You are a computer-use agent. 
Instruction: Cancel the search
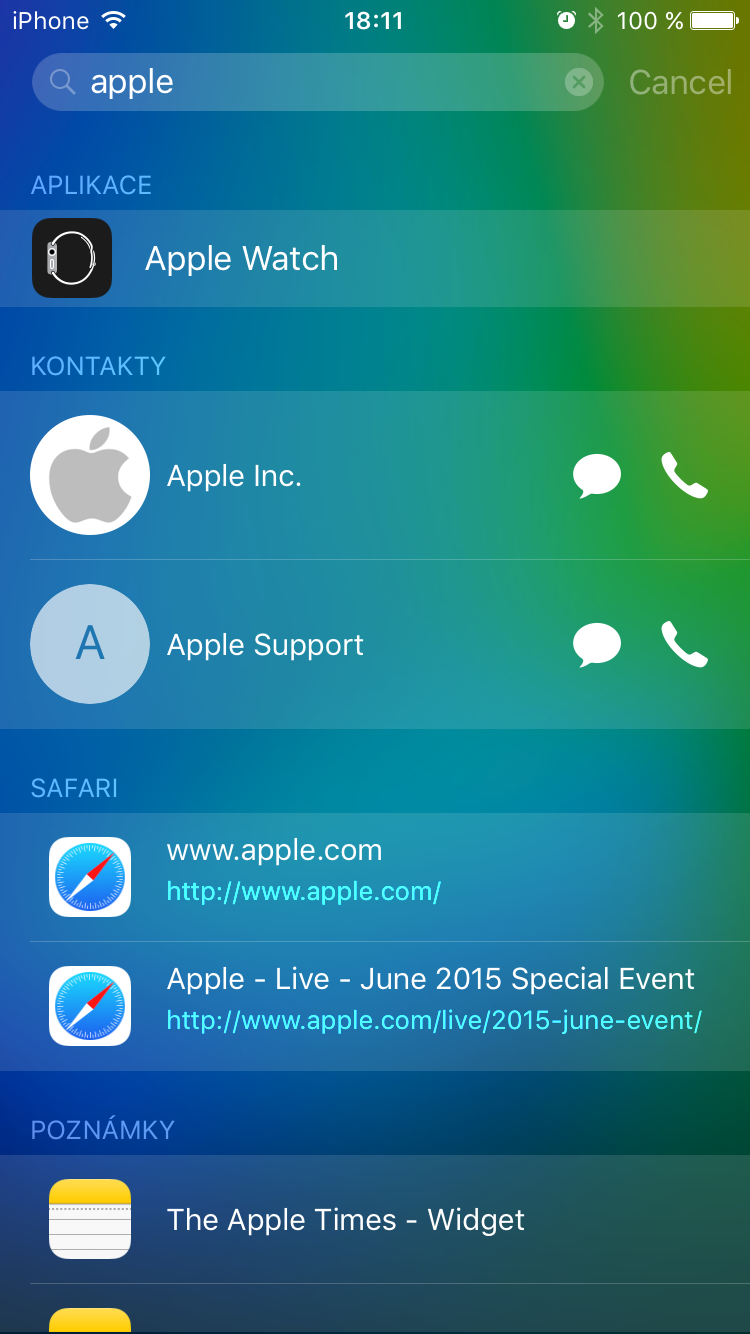point(680,82)
